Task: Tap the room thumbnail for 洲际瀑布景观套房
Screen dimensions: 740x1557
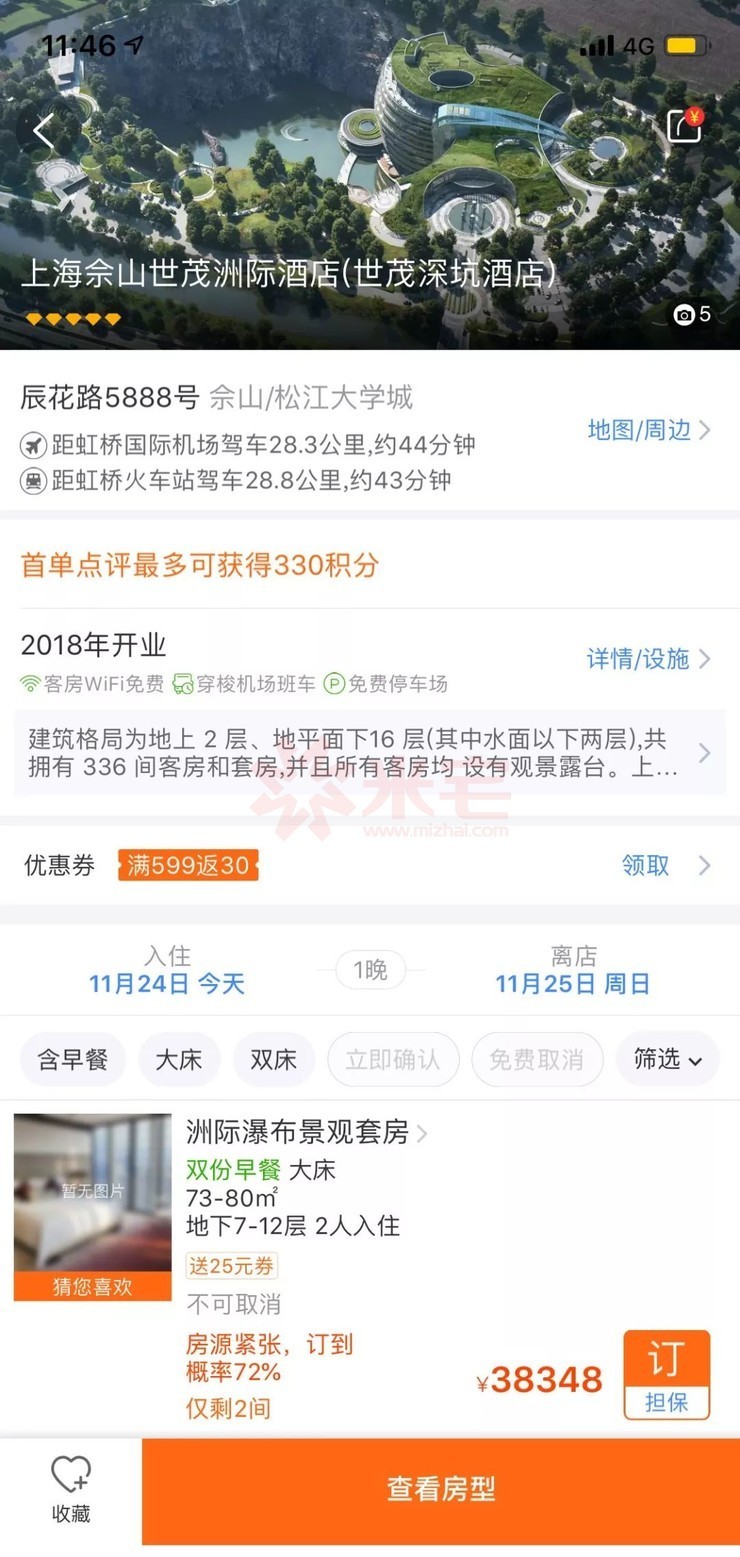Action: coord(92,1194)
